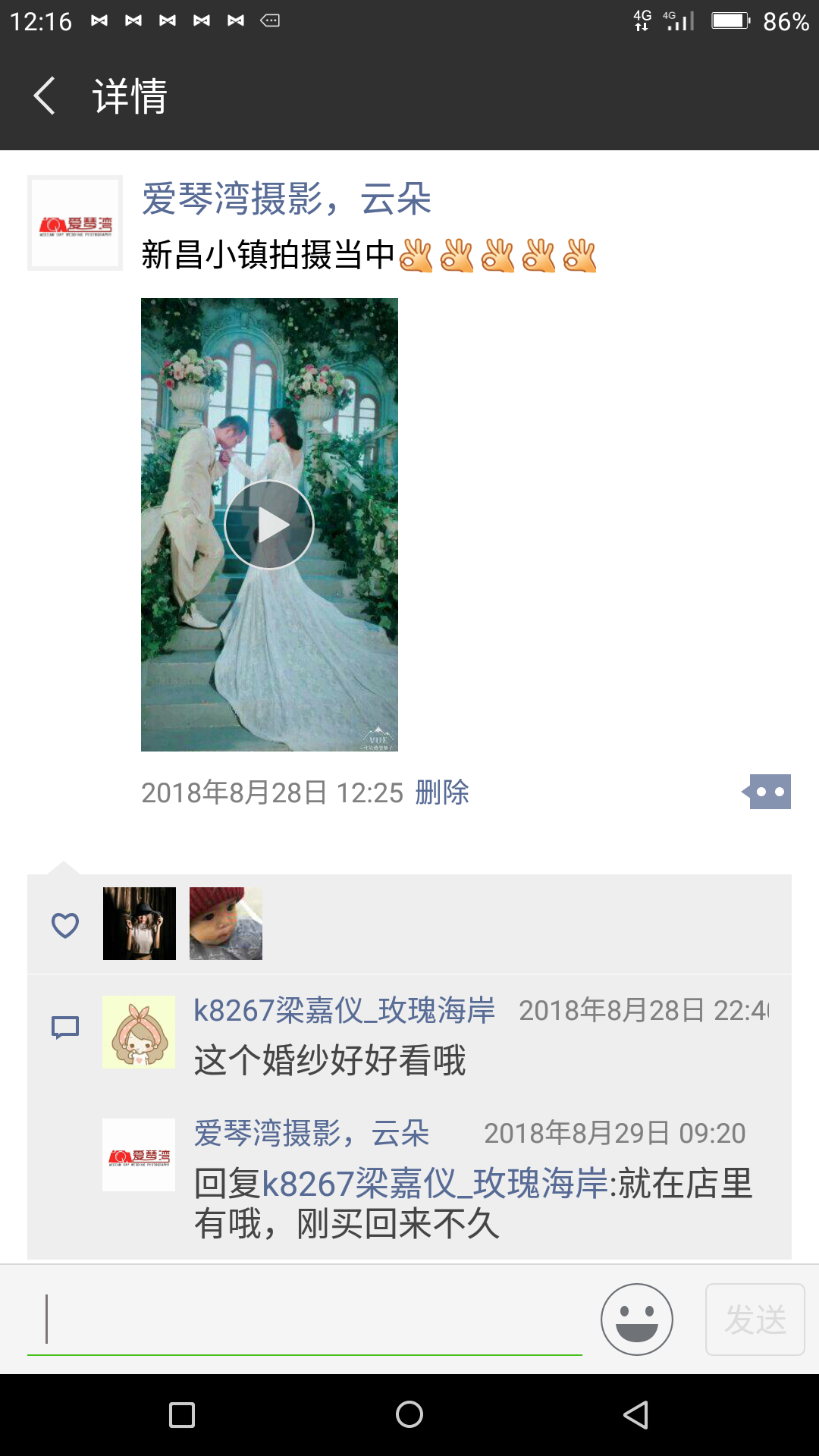Image resolution: width=819 pixels, height=1456 pixels.
Task: Open the like/comment options button
Action: (x=767, y=792)
